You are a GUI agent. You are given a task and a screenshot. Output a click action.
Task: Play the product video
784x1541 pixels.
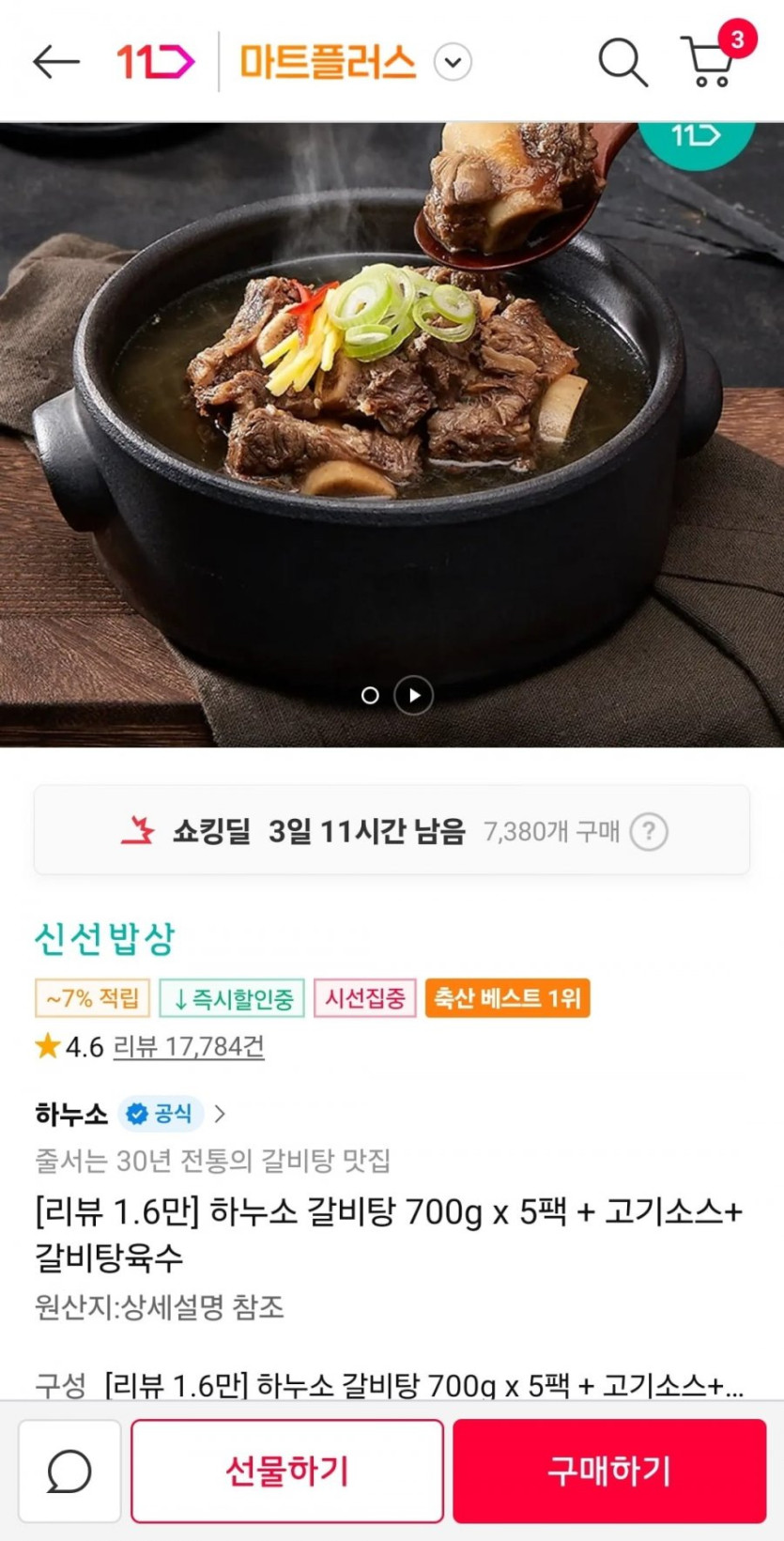(x=413, y=696)
